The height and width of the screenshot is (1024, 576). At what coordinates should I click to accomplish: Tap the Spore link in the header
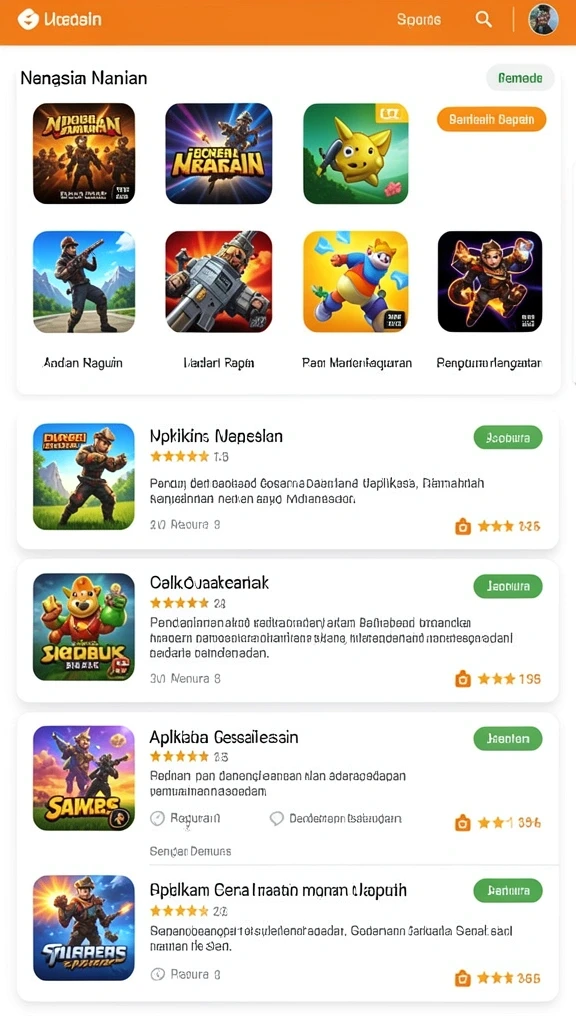(419, 20)
